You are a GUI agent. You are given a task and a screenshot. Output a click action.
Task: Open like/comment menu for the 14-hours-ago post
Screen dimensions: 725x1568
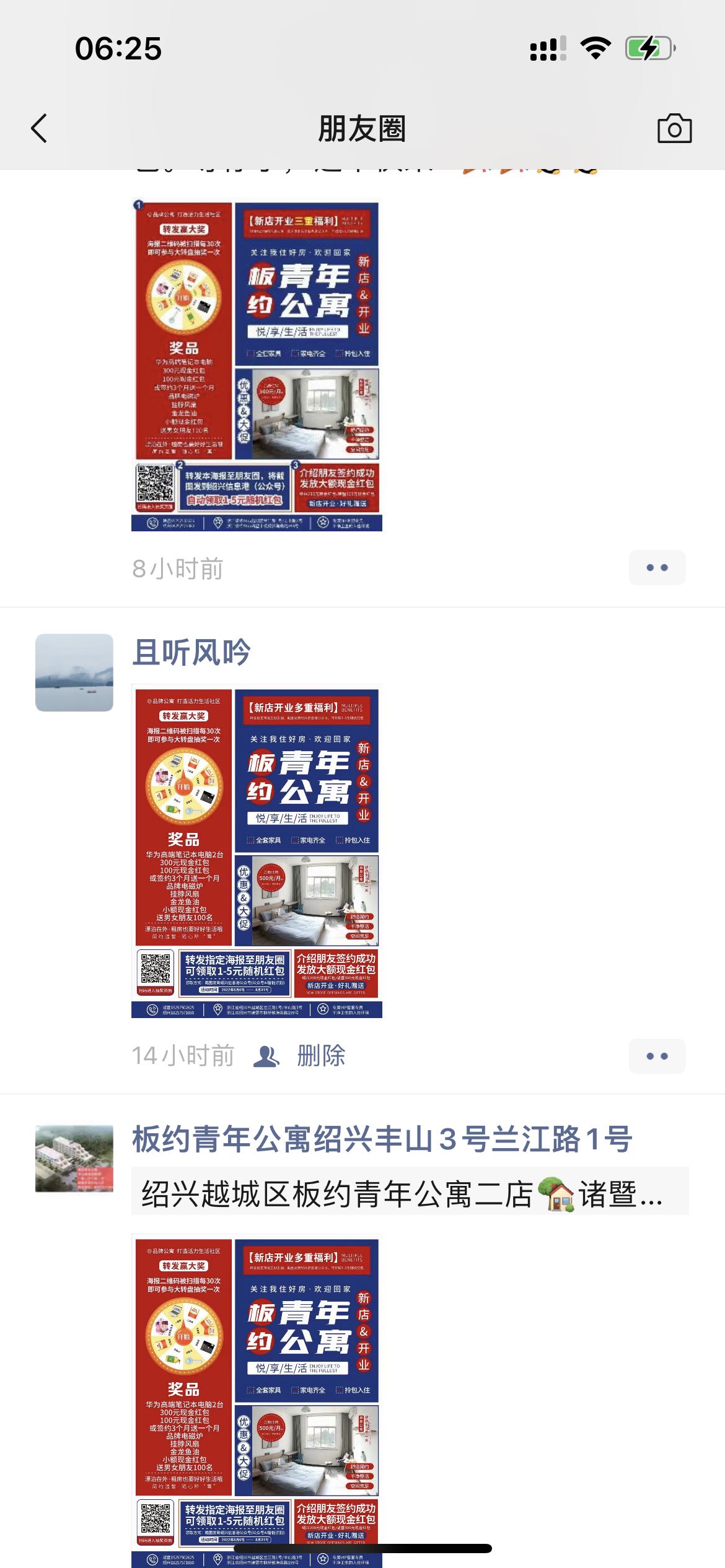click(x=657, y=1056)
